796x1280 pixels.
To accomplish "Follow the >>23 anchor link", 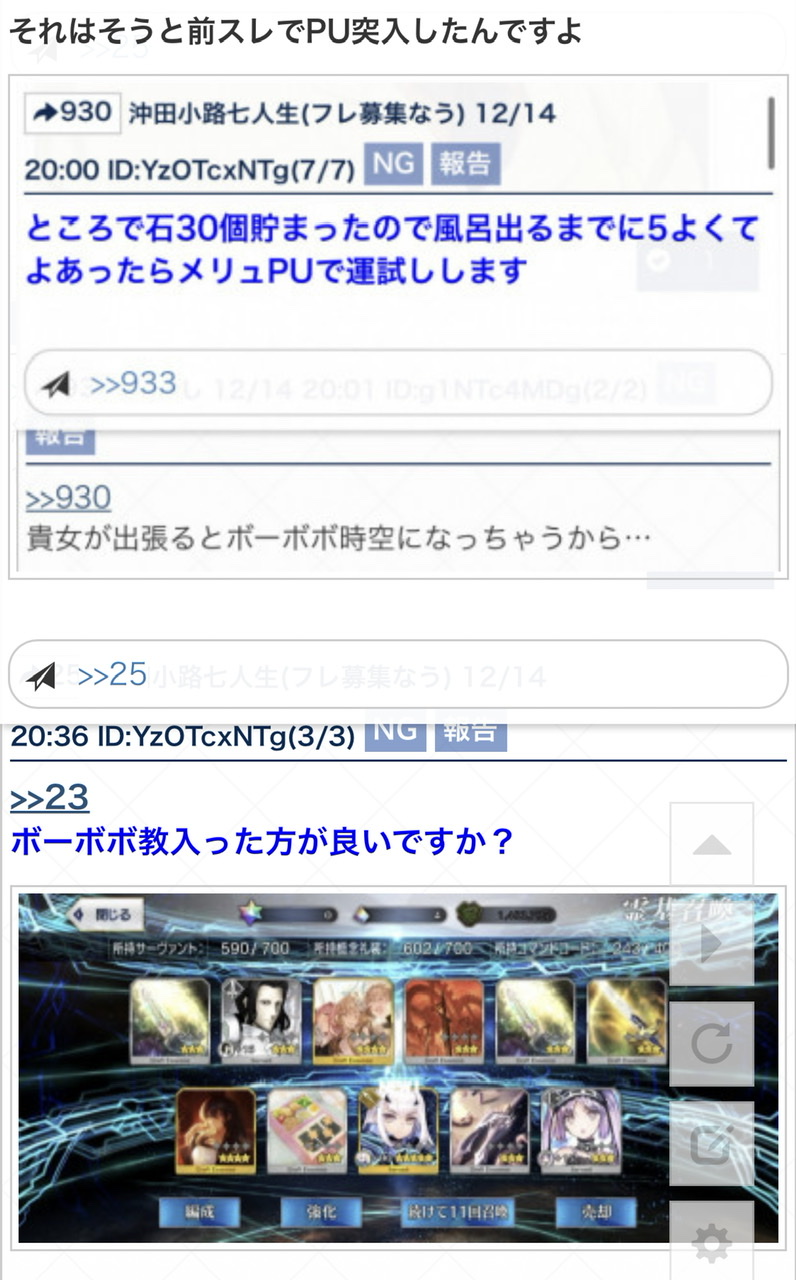I will pos(49,797).
